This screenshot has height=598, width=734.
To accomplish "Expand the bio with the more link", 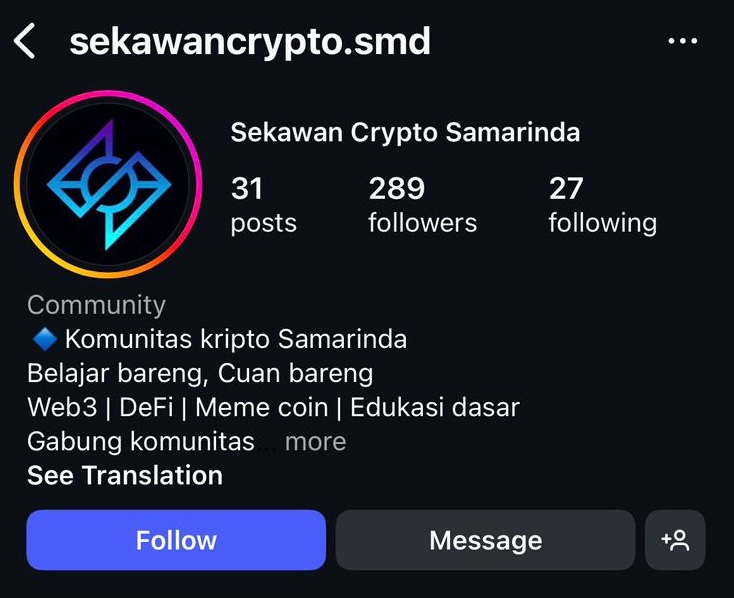I will tap(315, 441).
